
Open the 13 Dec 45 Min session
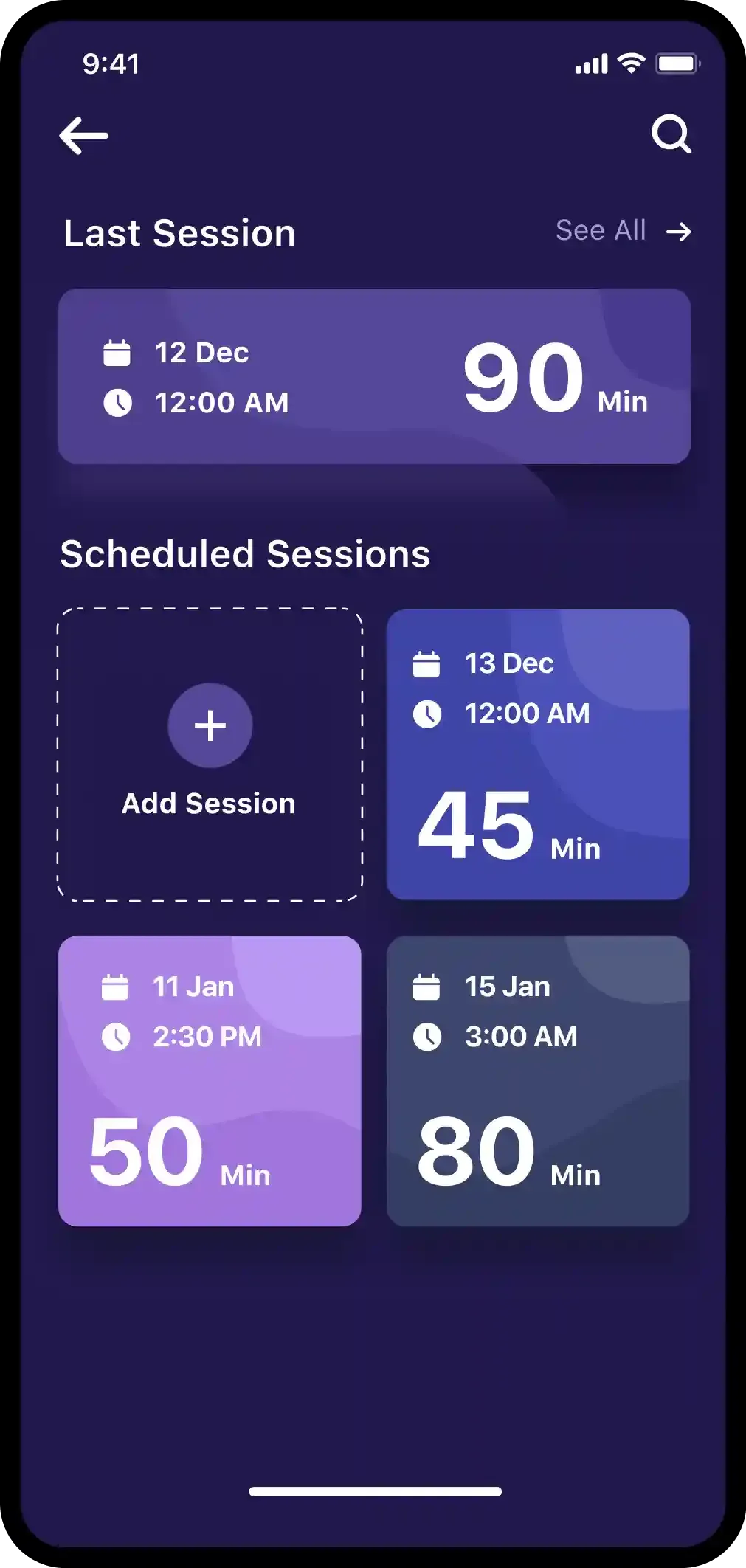[x=538, y=754]
